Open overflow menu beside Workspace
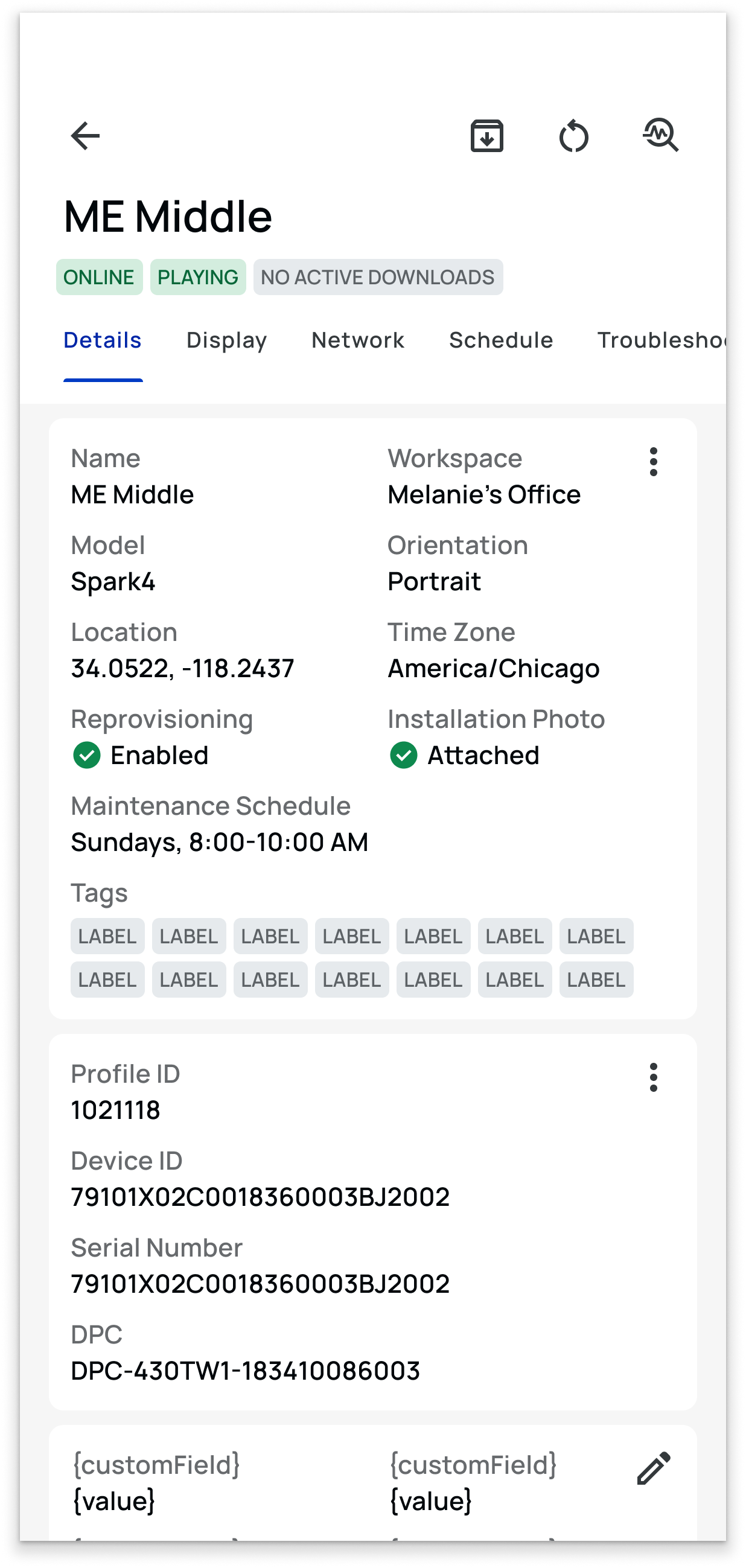Viewport: 746px width, 1568px height. pos(654,461)
